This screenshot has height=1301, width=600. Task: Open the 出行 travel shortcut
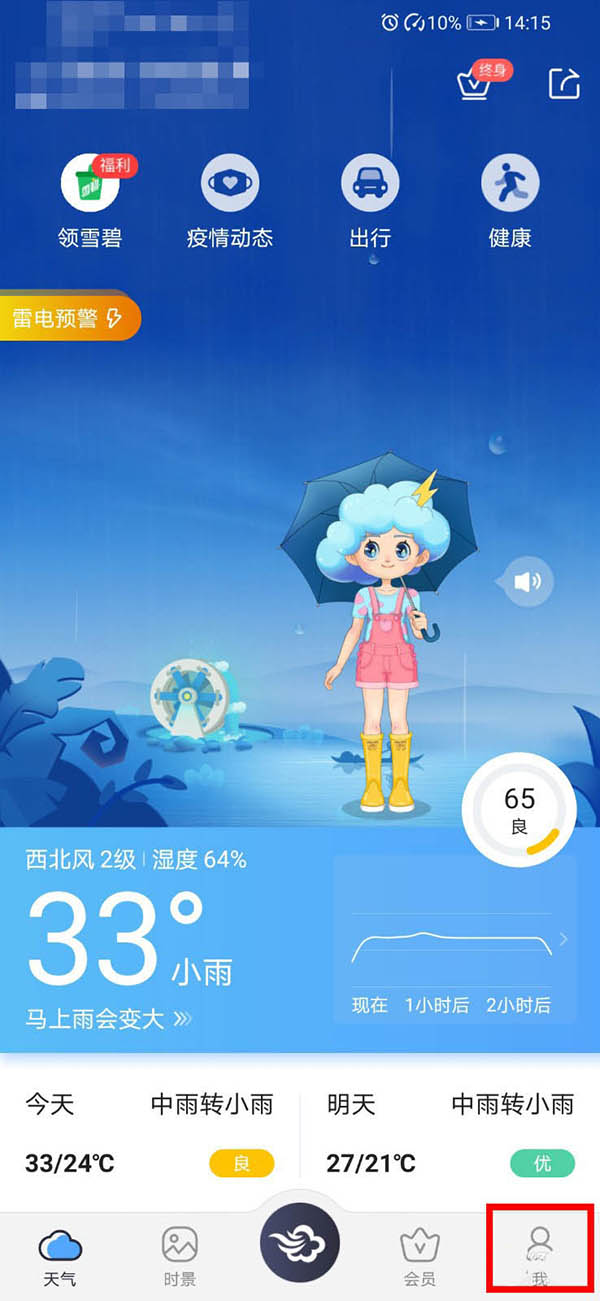[370, 202]
